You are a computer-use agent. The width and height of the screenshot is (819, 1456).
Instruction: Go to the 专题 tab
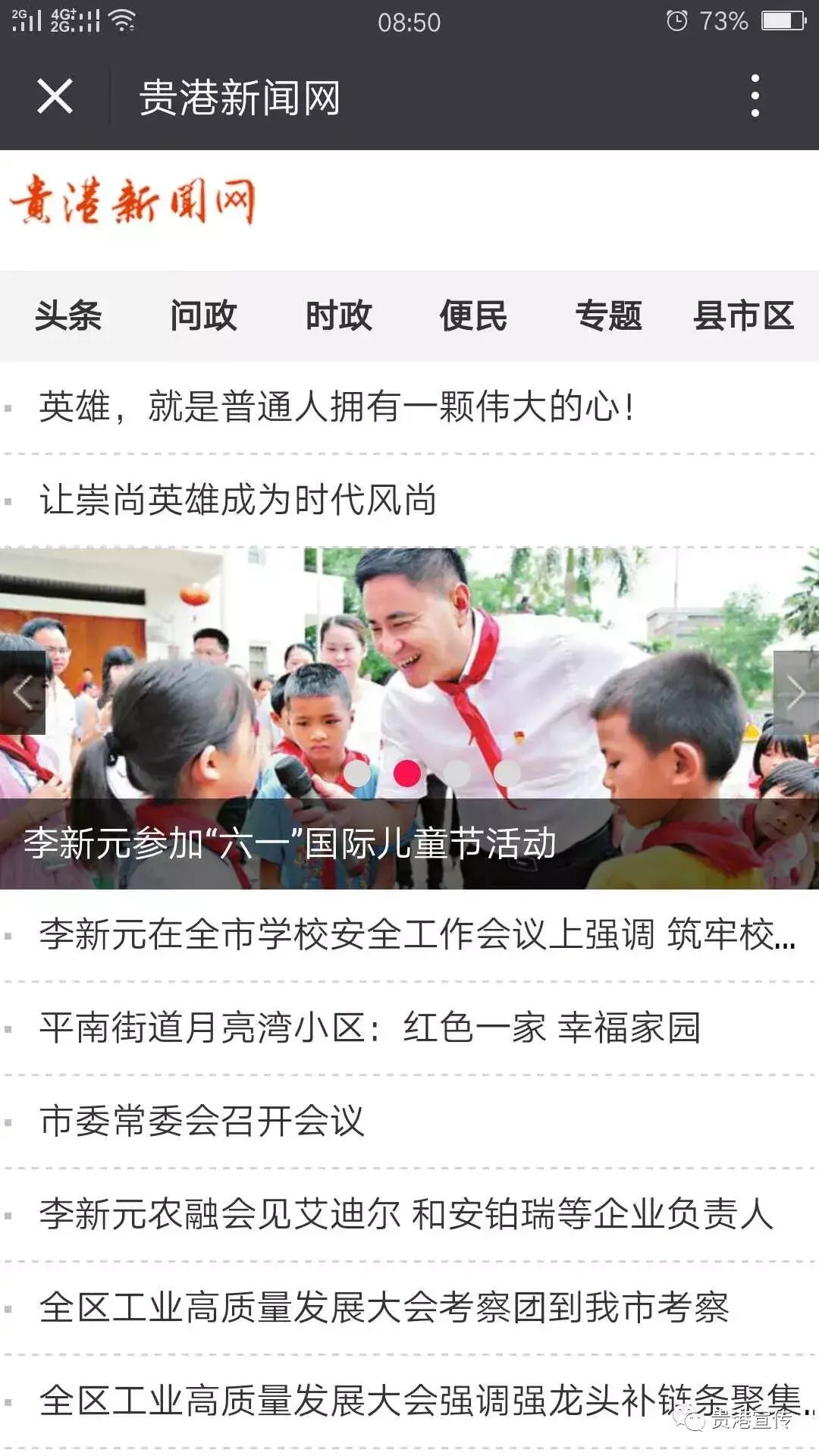pyautogui.click(x=608, y=315)
